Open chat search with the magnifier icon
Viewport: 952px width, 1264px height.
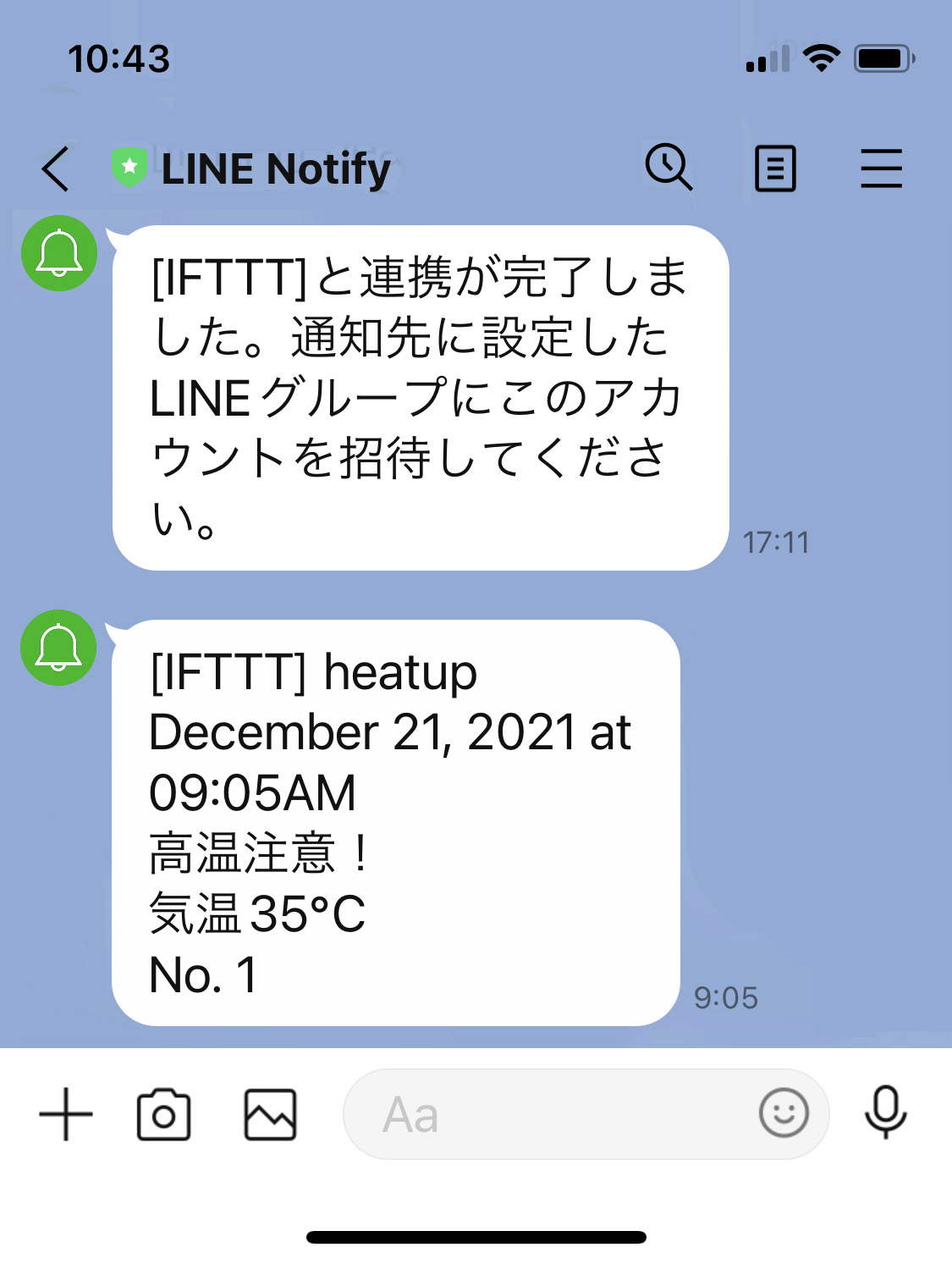669,167
